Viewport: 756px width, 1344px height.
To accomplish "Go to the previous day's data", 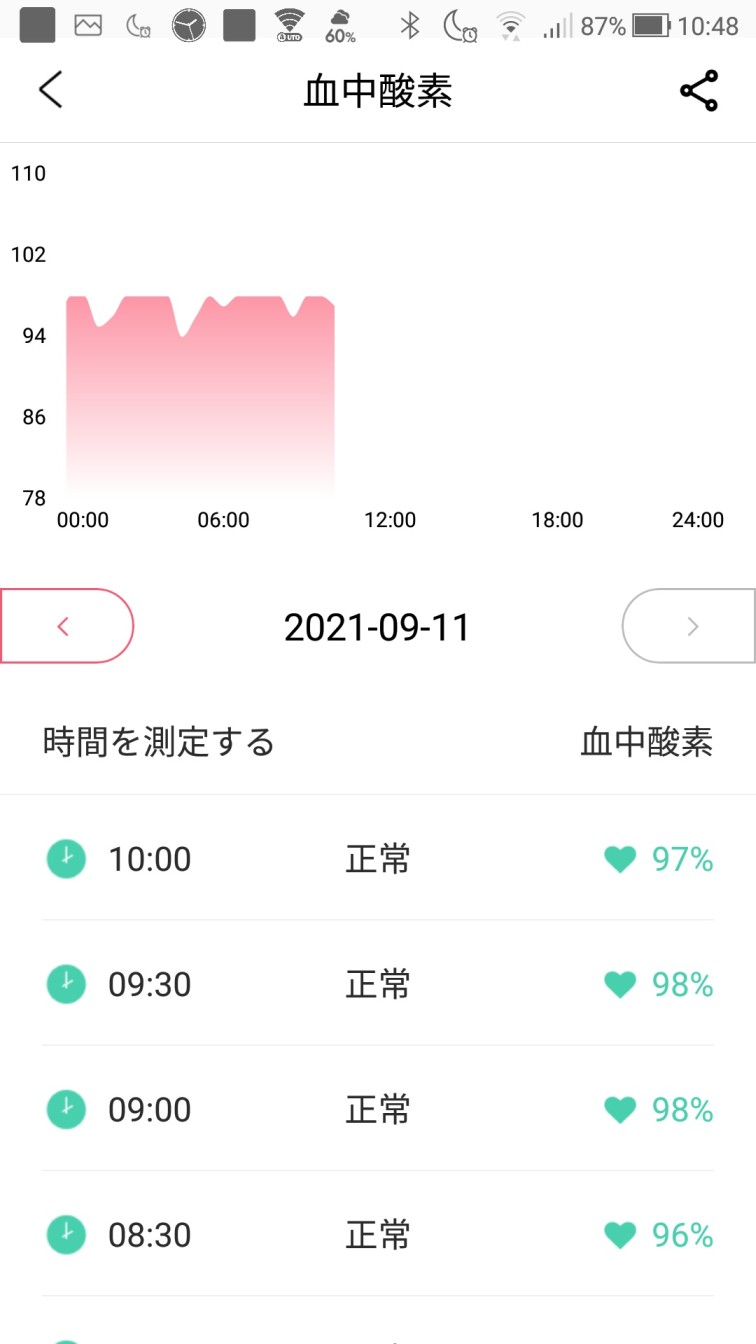I will coord(66,626).
